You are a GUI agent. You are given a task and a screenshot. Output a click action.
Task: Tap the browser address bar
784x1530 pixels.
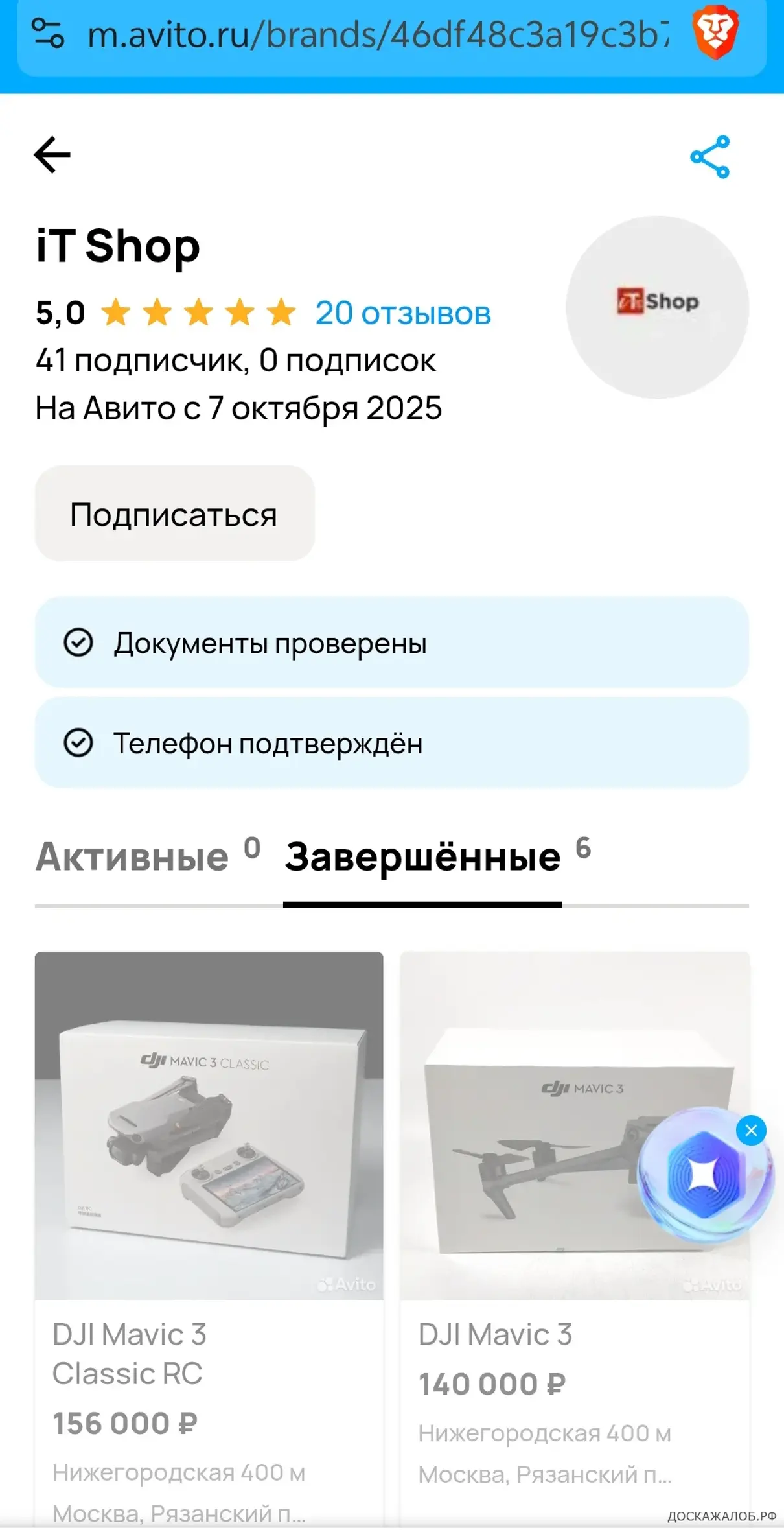tap(378, 35)
